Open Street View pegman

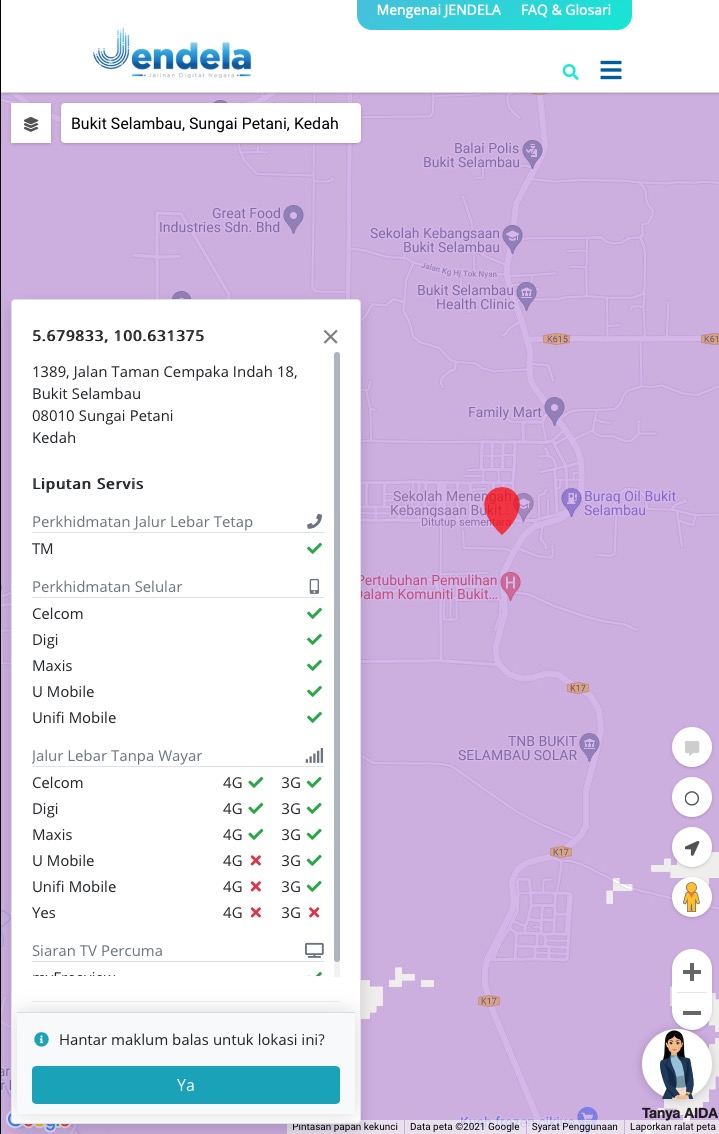pyautogui.click(x=691, y=897)
